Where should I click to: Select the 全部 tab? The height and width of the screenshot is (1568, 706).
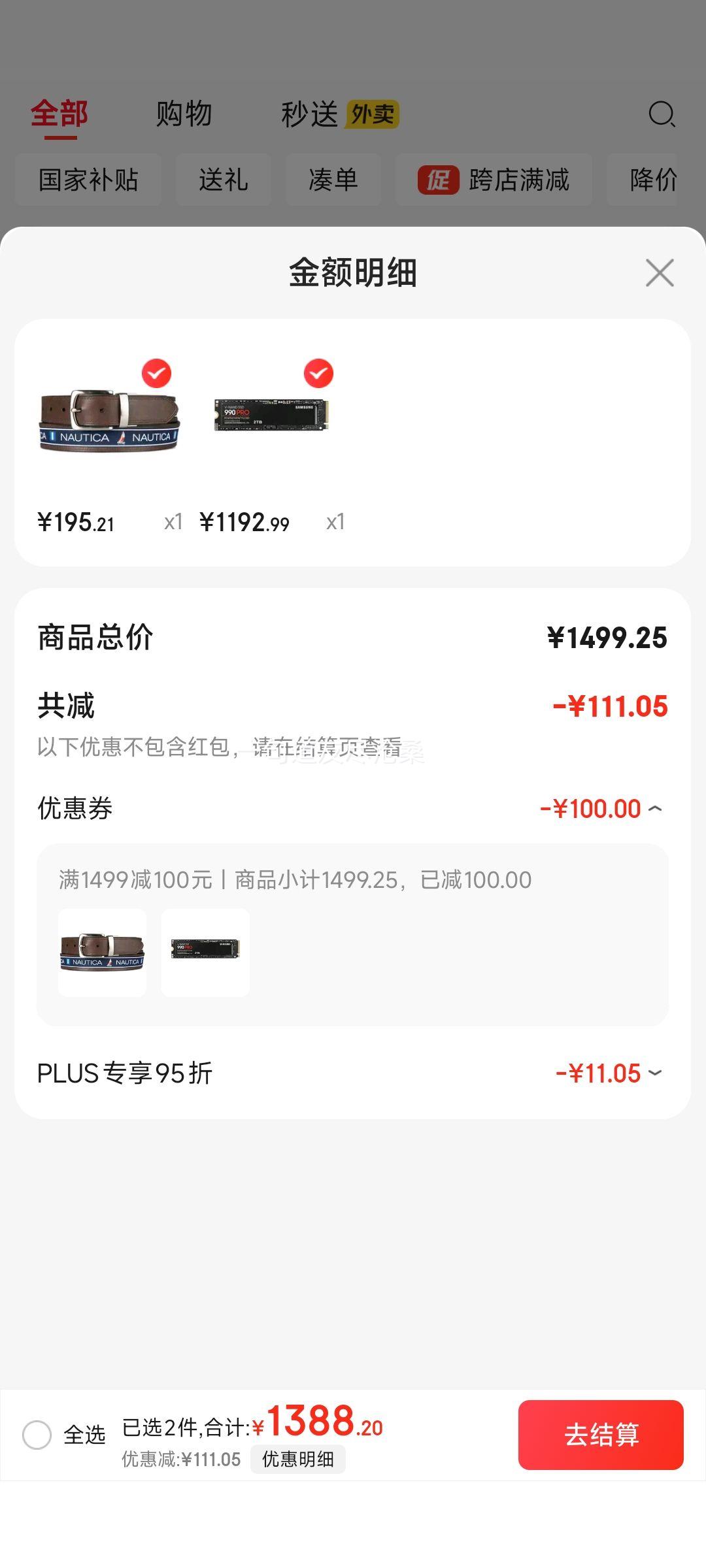59,114
